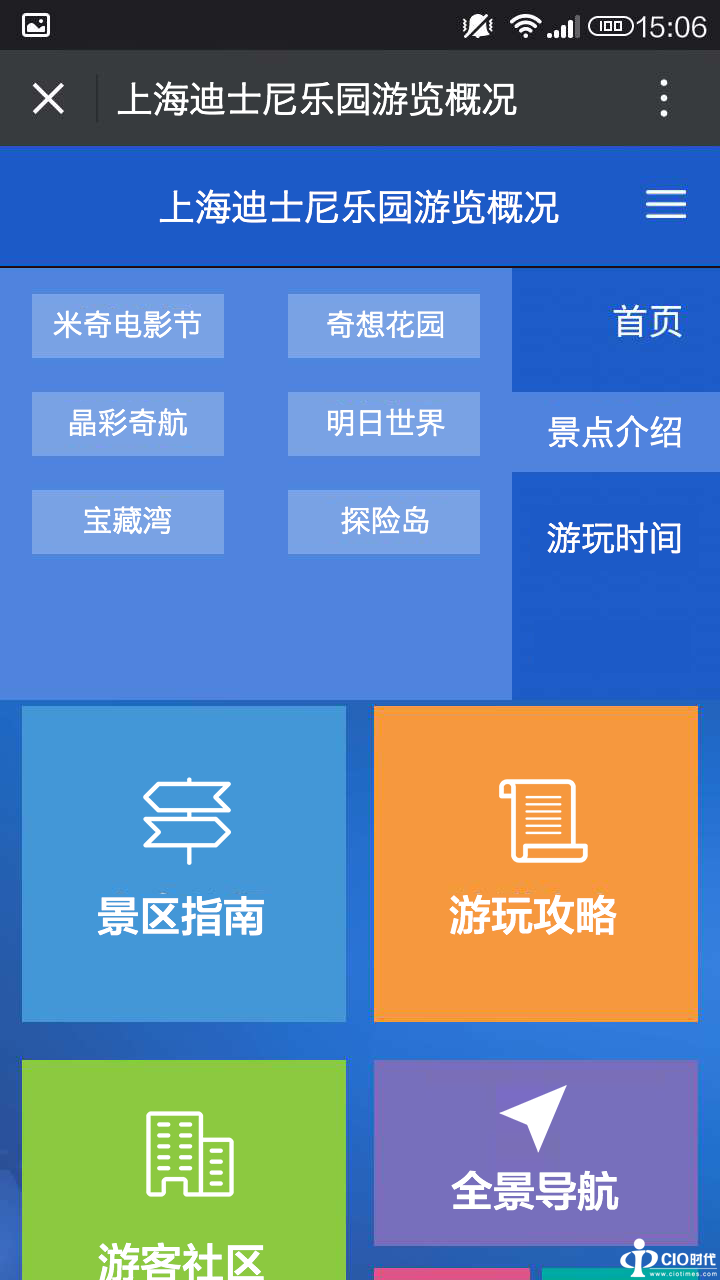This screenshot has height=1280, width=720.
Task: Select 米奇电影节 attraction
Action: click(128, 325)
